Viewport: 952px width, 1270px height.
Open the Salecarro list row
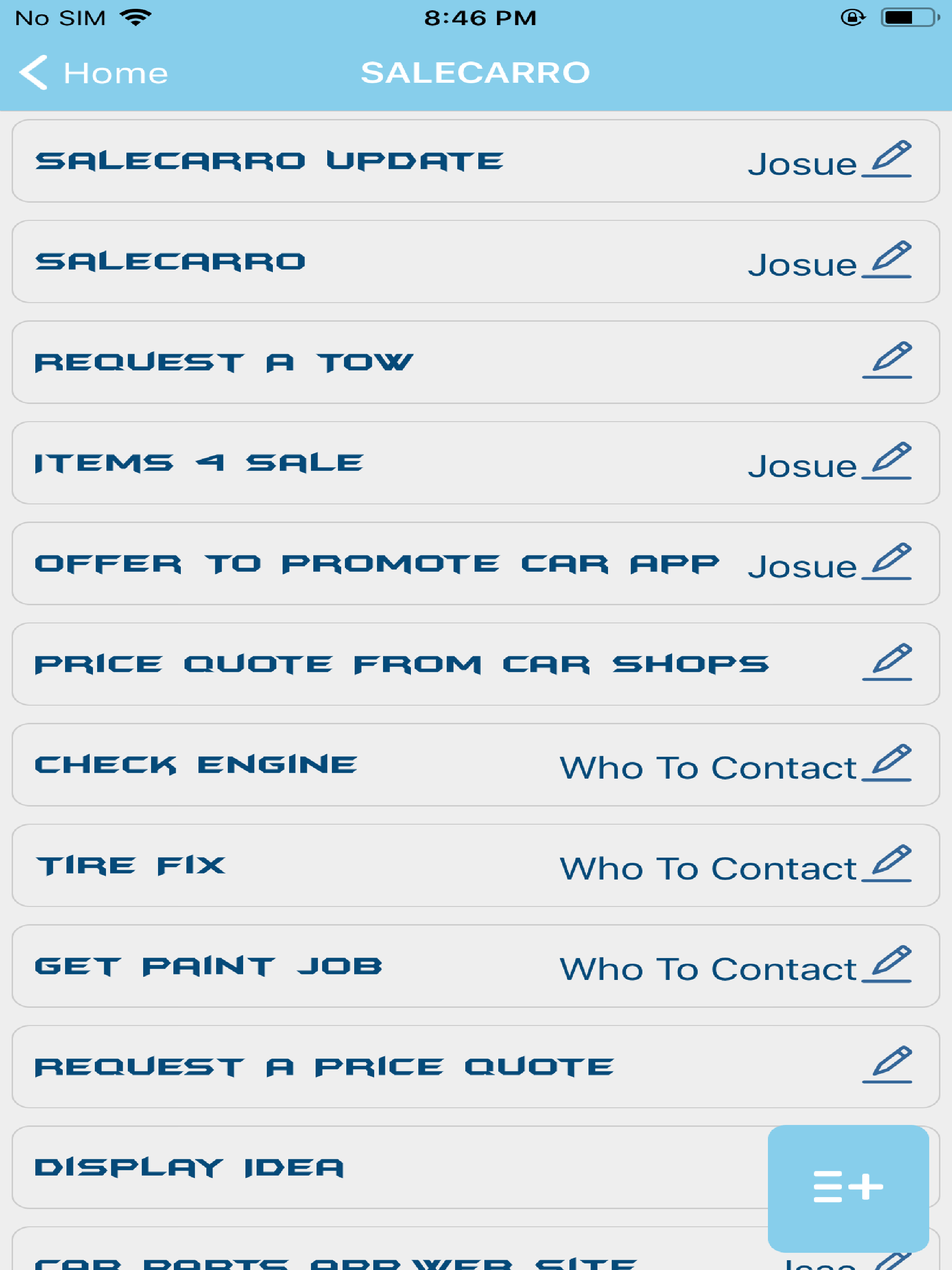coord(171,262)
